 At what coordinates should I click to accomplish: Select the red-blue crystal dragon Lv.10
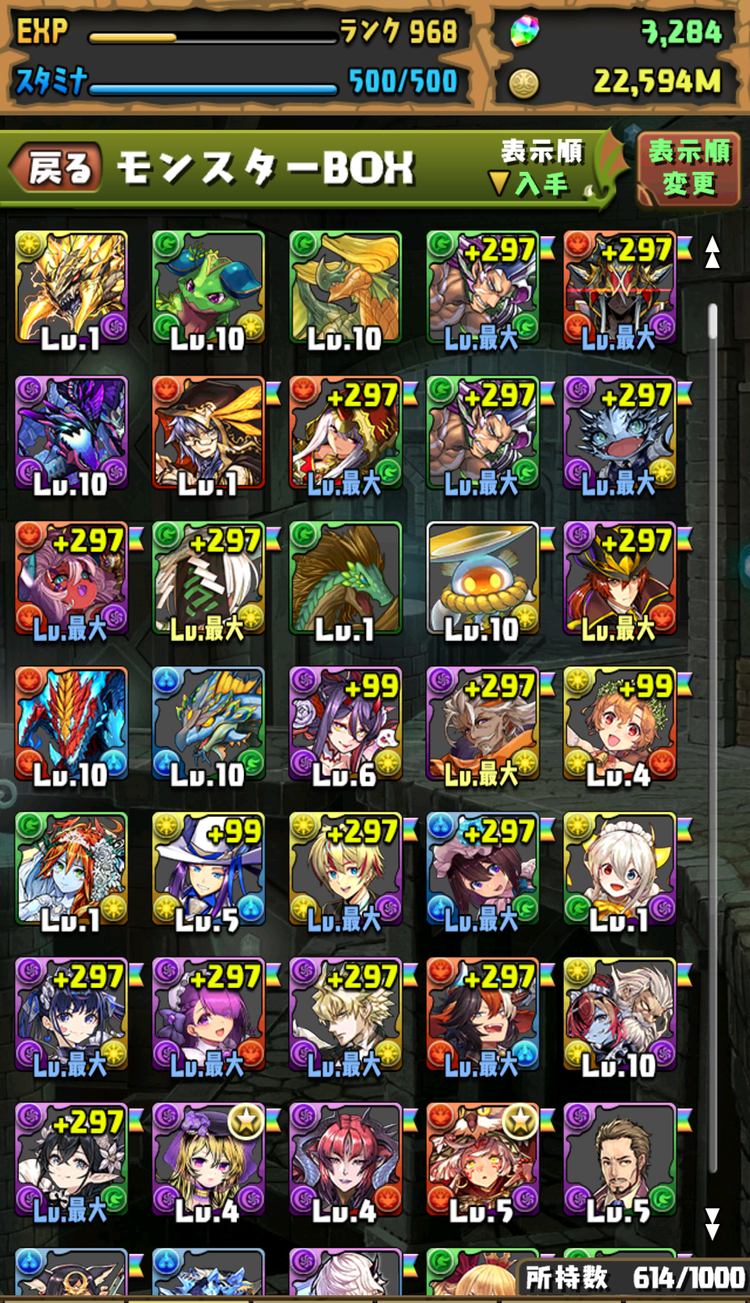click(72, 723)
